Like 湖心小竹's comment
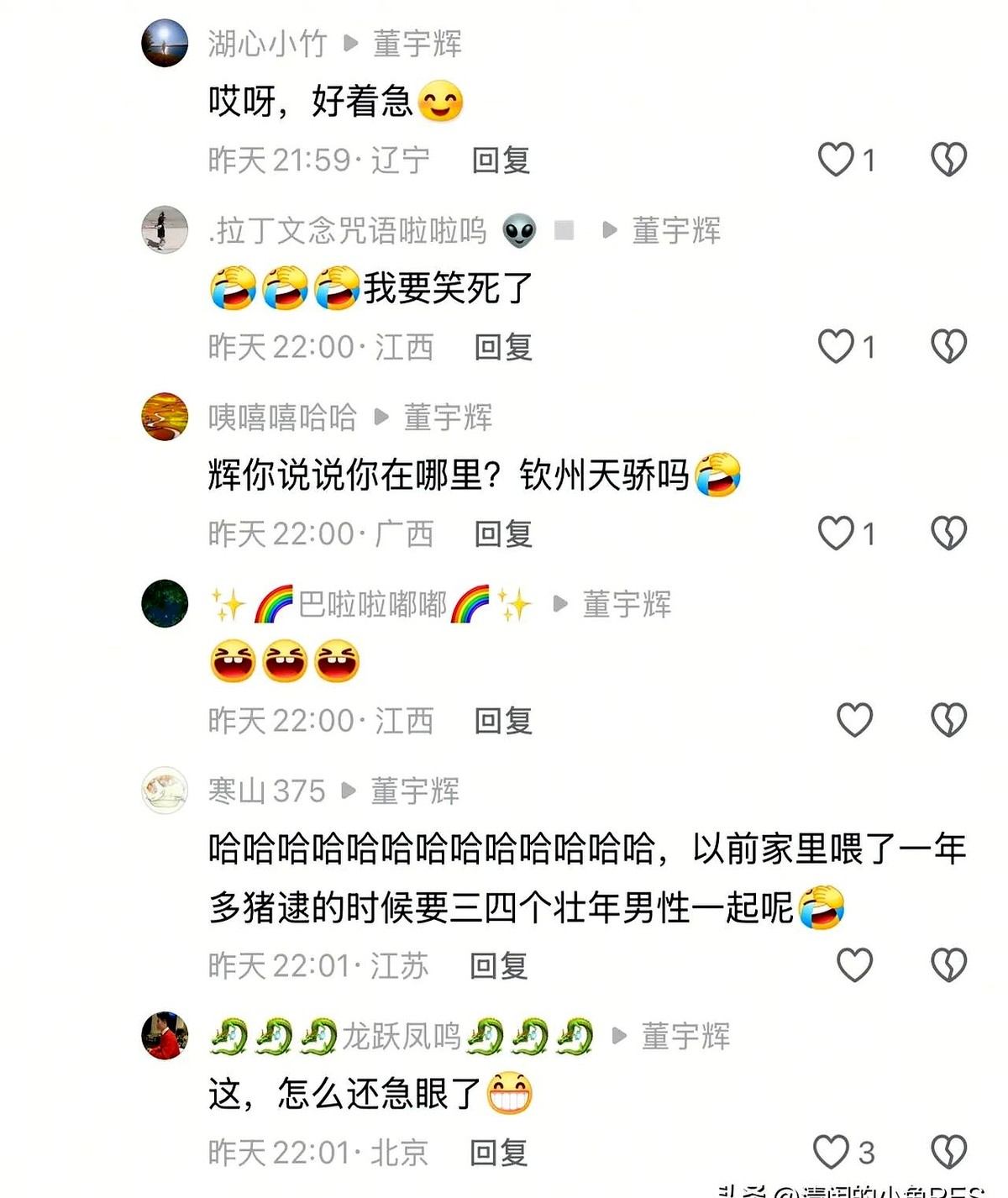 [x=836, y=160]
